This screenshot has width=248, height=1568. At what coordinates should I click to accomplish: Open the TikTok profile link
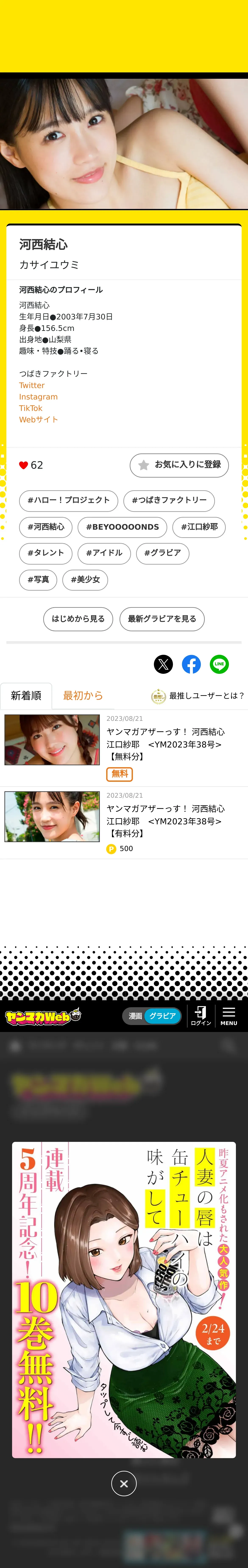pos(31,408)
